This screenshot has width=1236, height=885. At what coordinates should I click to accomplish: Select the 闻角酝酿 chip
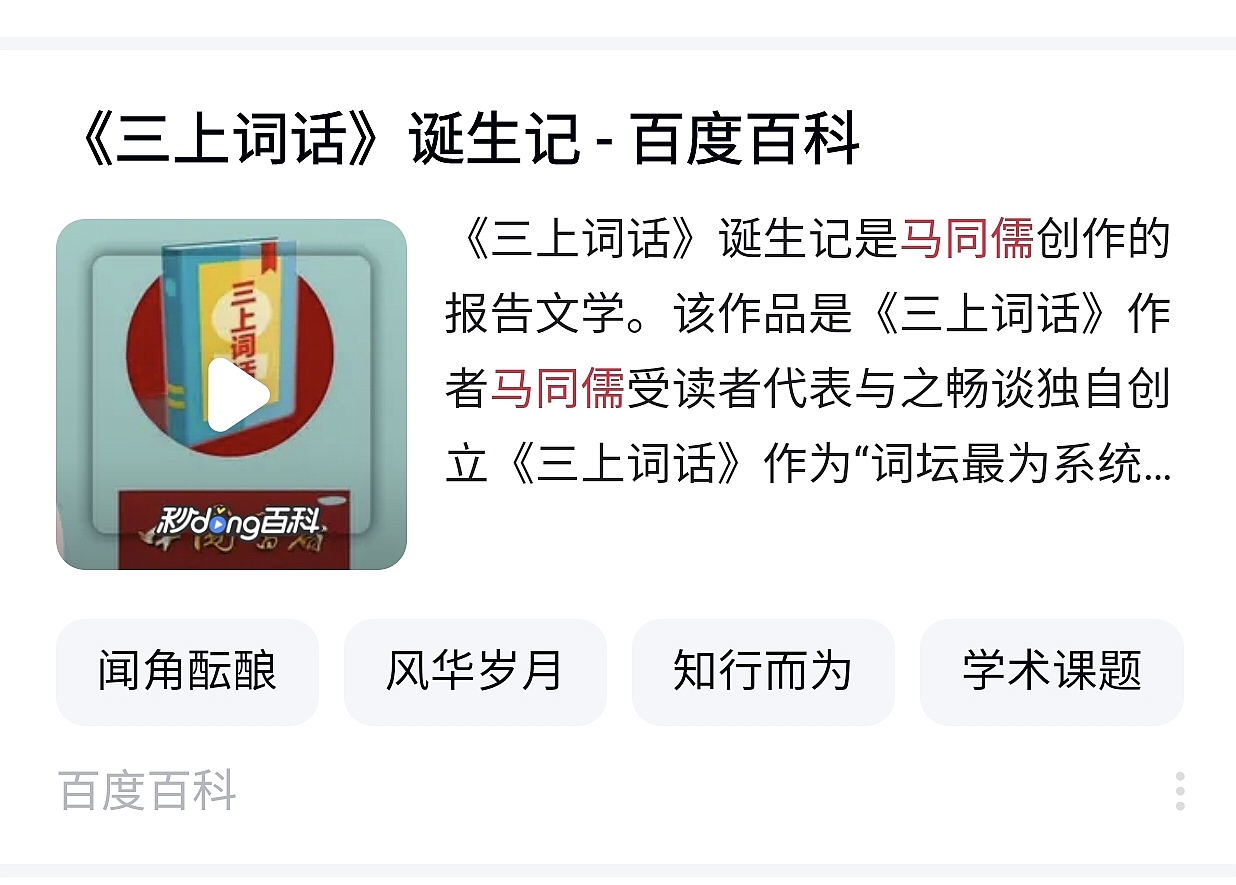tap(187, 671)
